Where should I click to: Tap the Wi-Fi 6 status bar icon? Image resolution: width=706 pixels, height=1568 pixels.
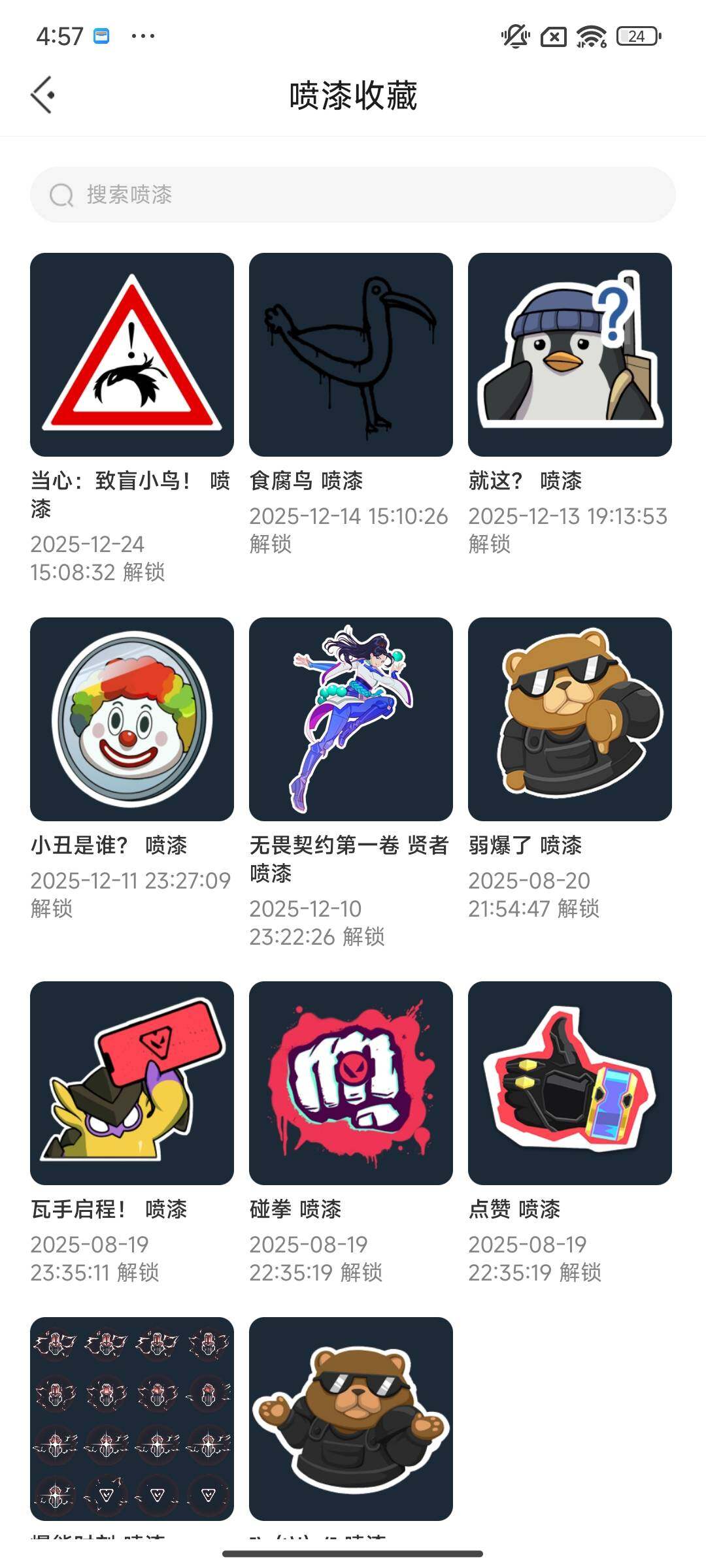[590, 37]
